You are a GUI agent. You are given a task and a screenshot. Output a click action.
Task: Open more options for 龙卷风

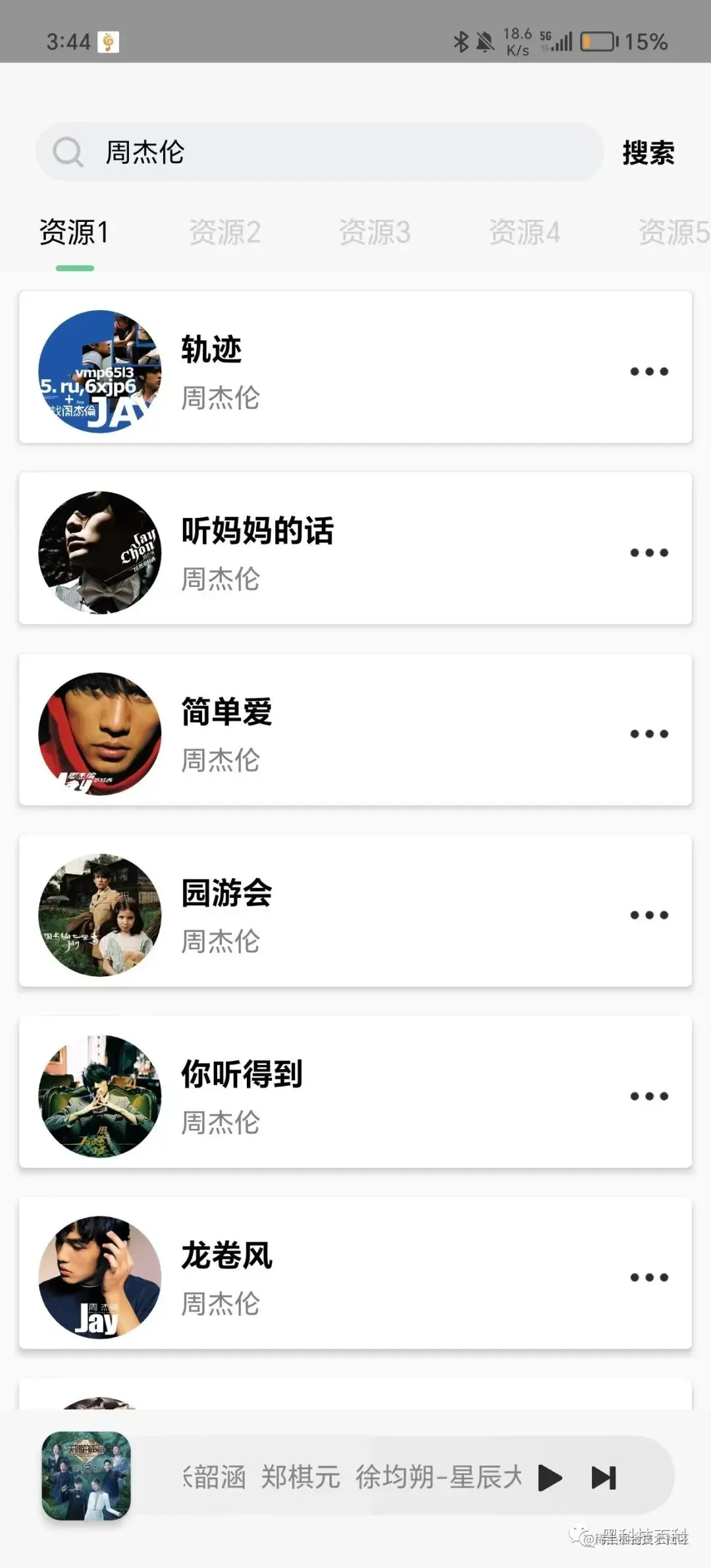pyautogui.click(x=649, y=1278)
